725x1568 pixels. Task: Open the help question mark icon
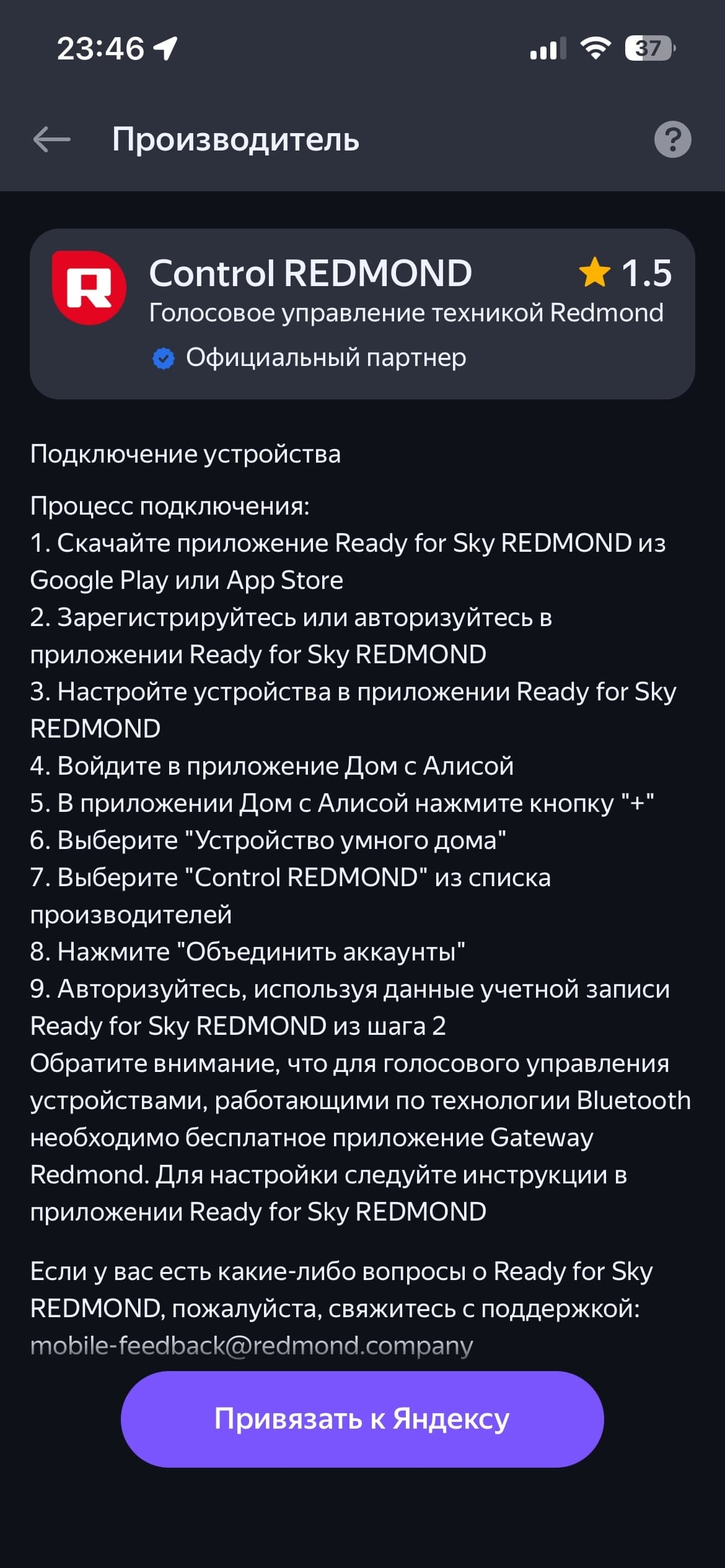tap(672, 139)
